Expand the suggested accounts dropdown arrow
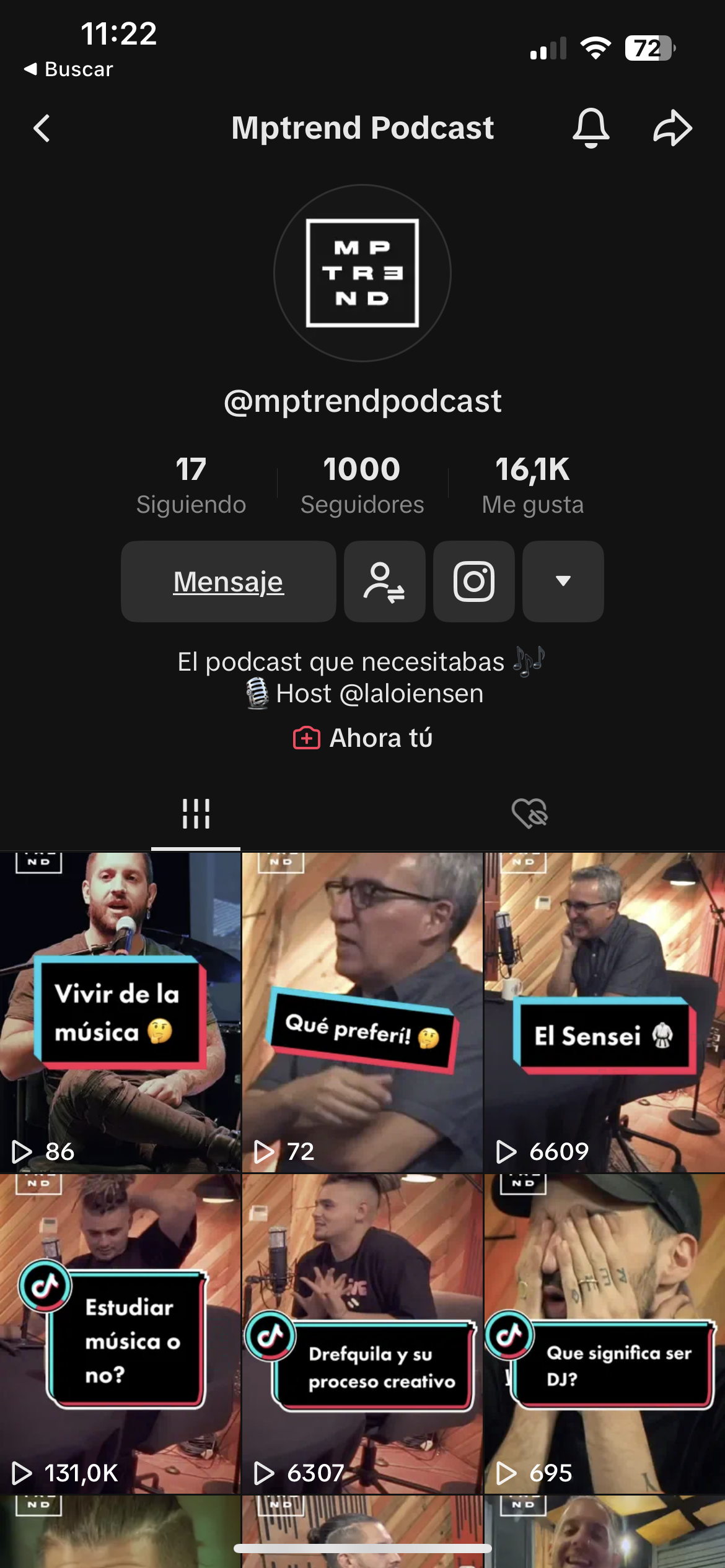 (563, 581)
